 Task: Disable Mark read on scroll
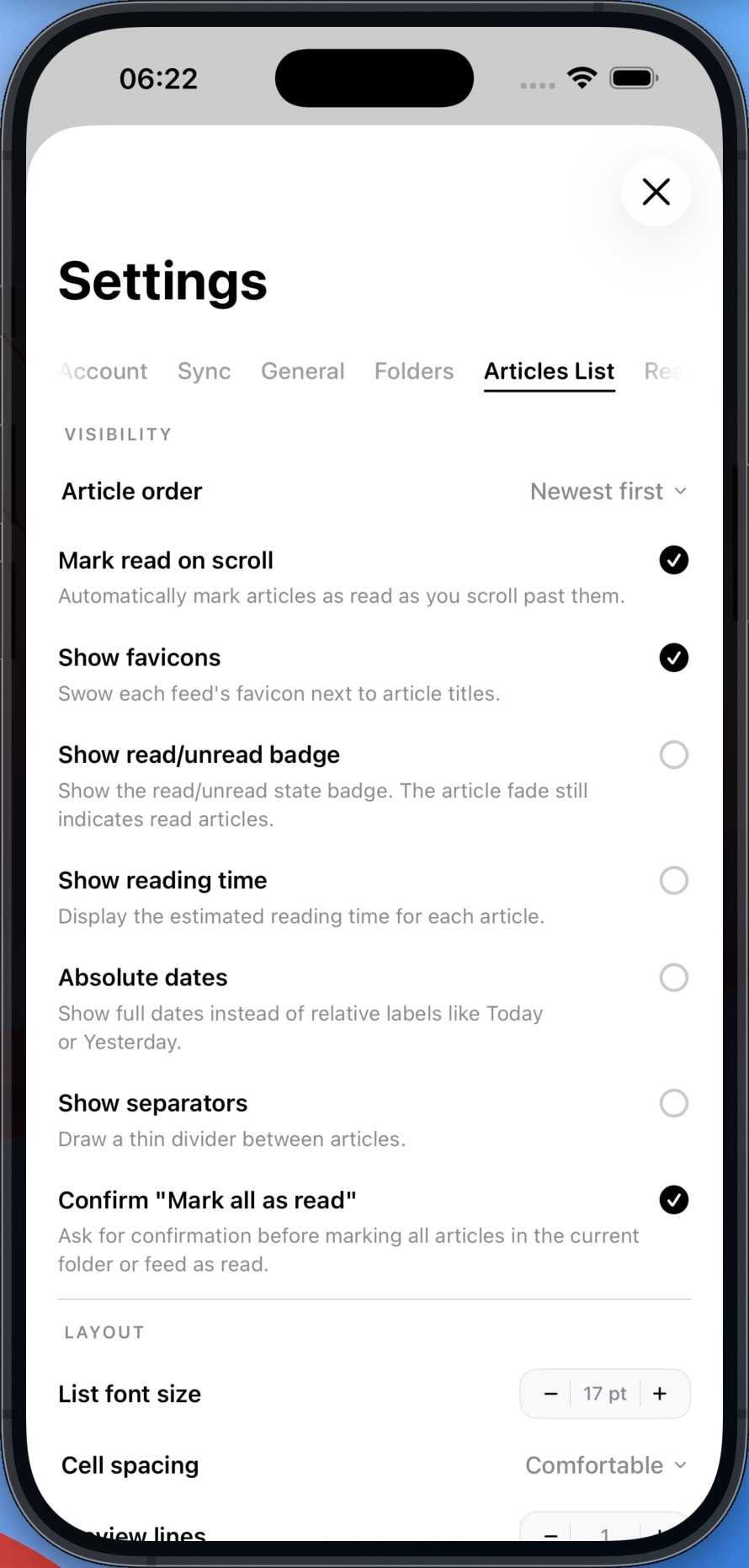673,560
